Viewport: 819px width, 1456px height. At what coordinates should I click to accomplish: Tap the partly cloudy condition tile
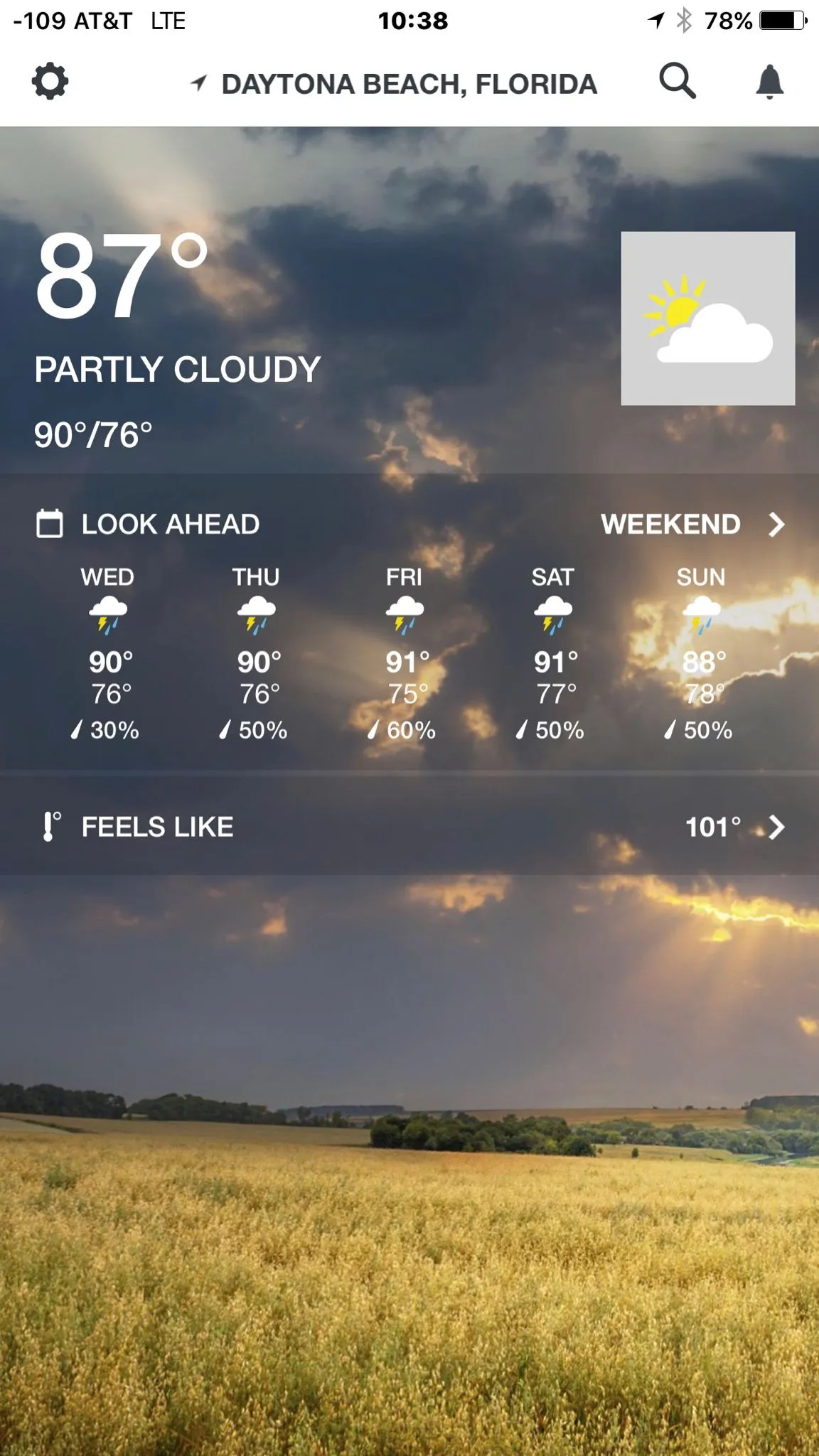click(x=707, y=318)
